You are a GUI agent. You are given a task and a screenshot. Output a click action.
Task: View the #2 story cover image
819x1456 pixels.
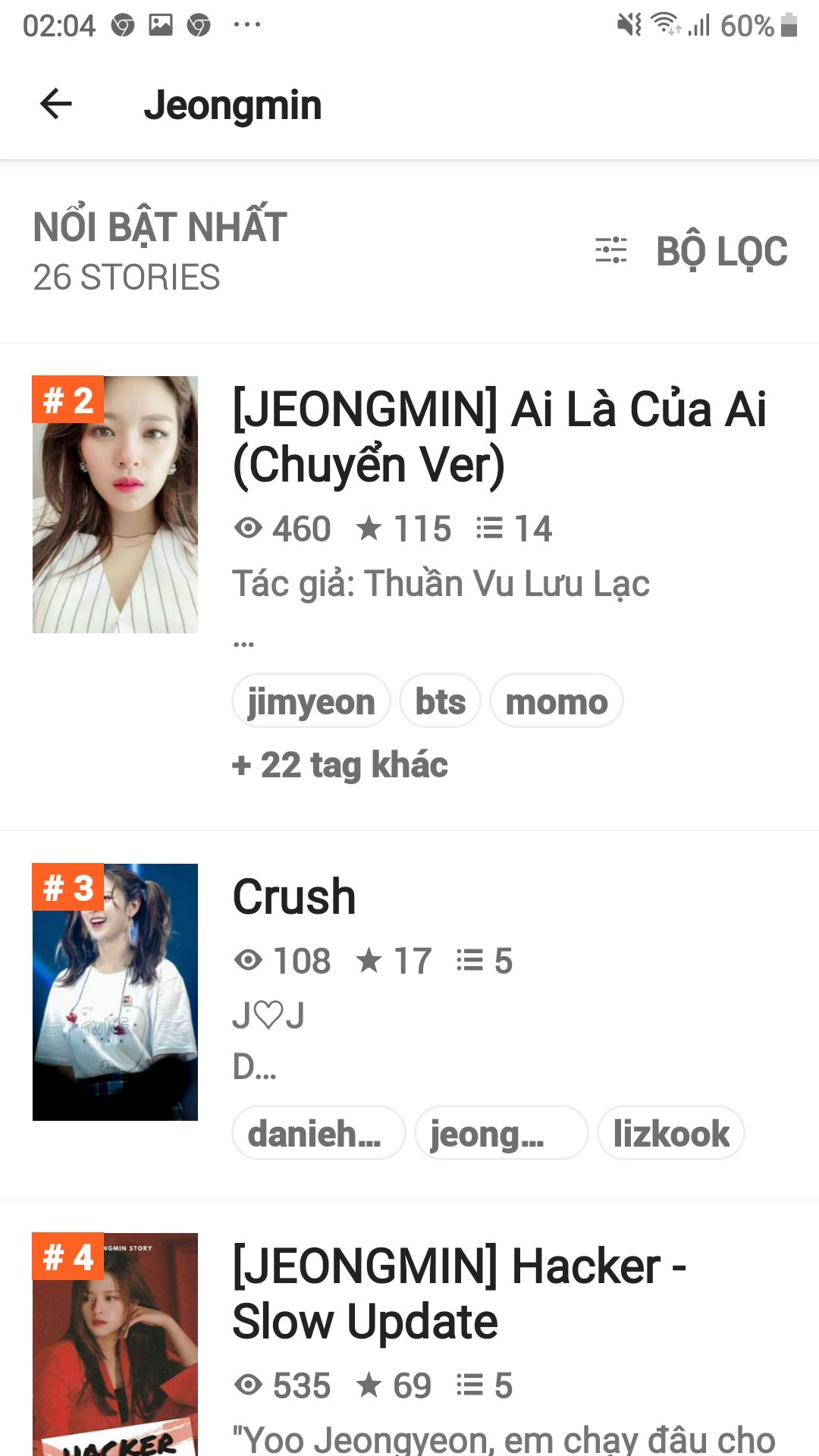(115, 504)
